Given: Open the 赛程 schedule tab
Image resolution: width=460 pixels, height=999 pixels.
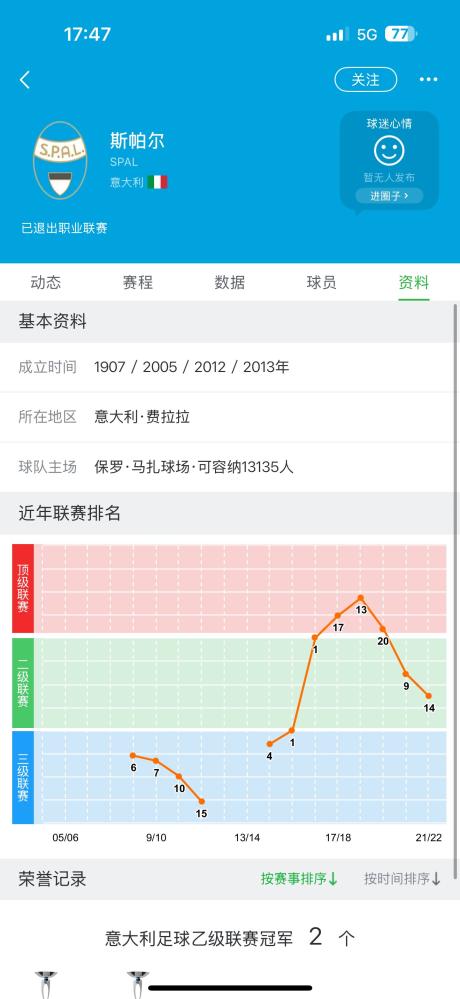Looking at the screenshot, I should click(x=138, y=282).
